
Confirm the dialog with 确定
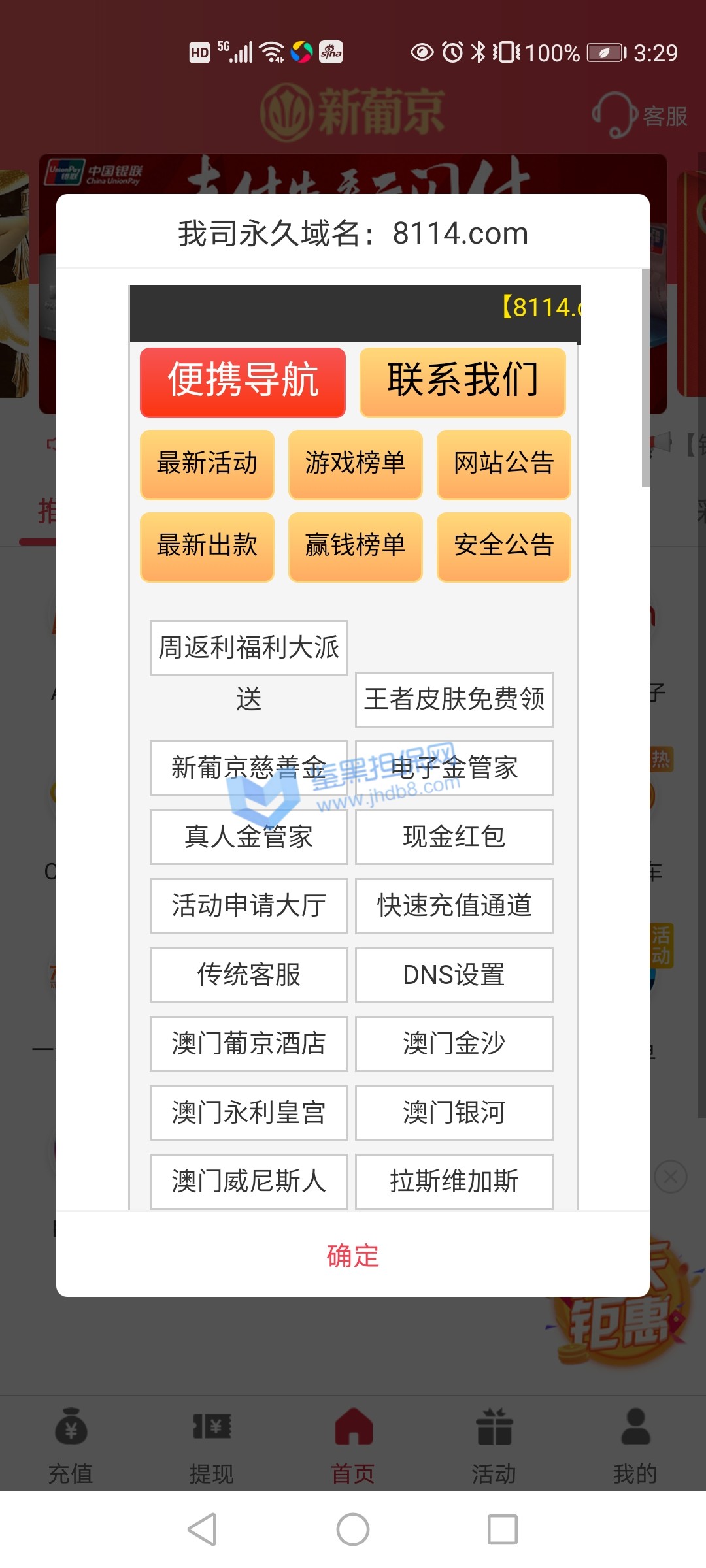353,1256
